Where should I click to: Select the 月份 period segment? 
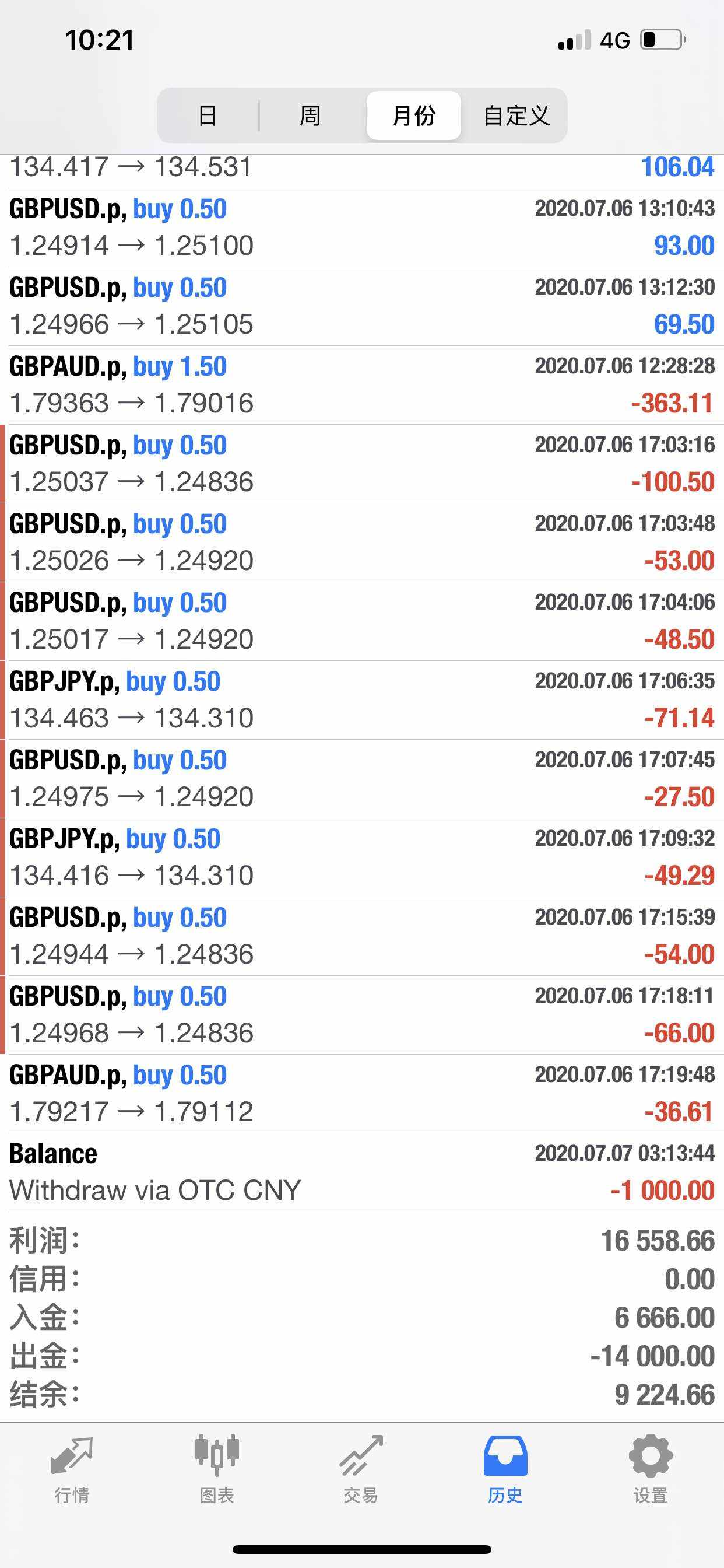(414, 115)
